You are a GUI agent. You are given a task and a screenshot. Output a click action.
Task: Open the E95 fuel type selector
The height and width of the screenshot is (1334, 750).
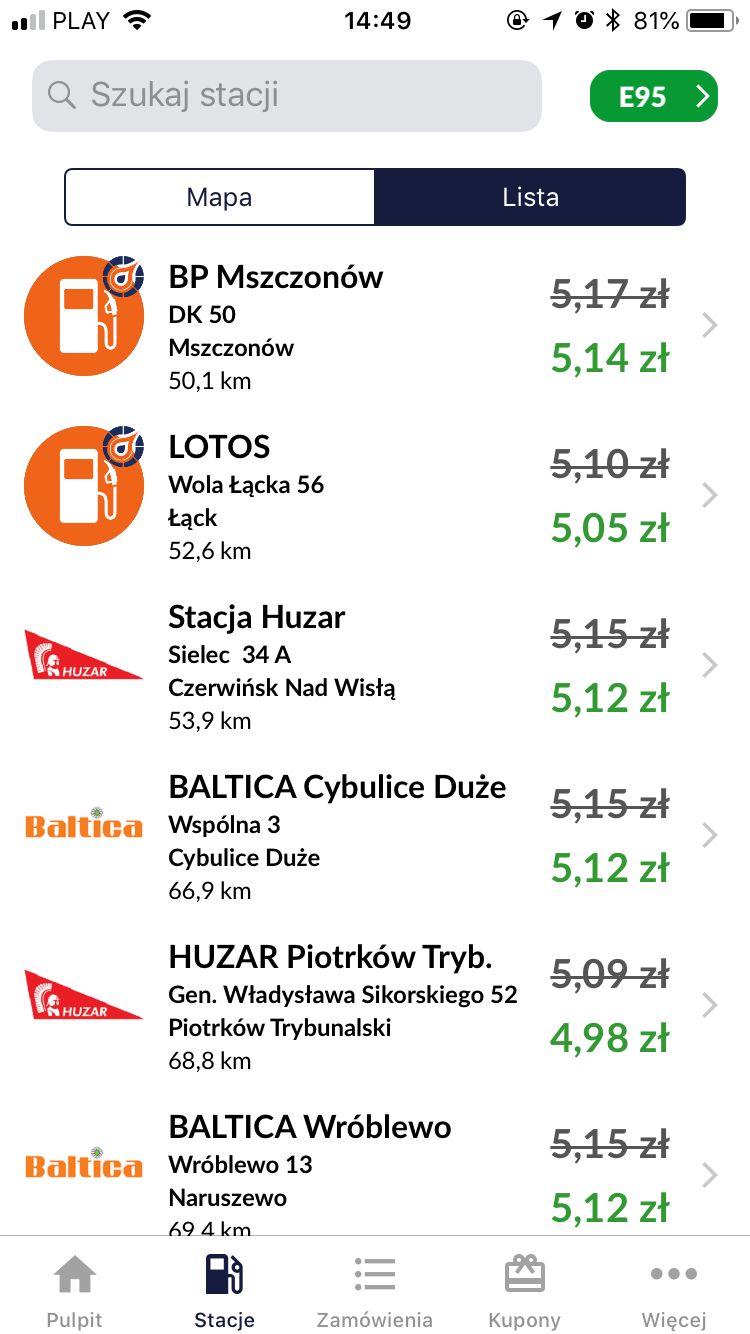click(x=654, y=96)
